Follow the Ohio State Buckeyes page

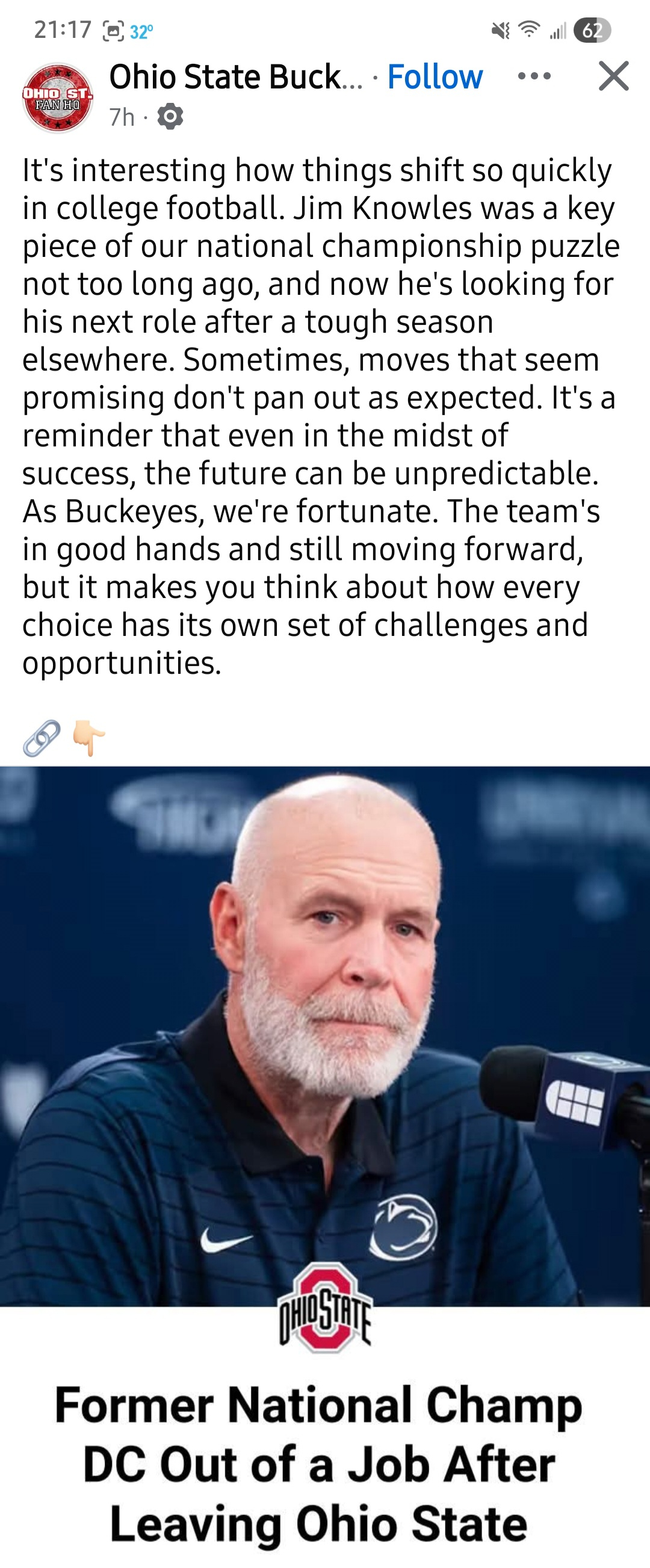(x=435, y=77)
